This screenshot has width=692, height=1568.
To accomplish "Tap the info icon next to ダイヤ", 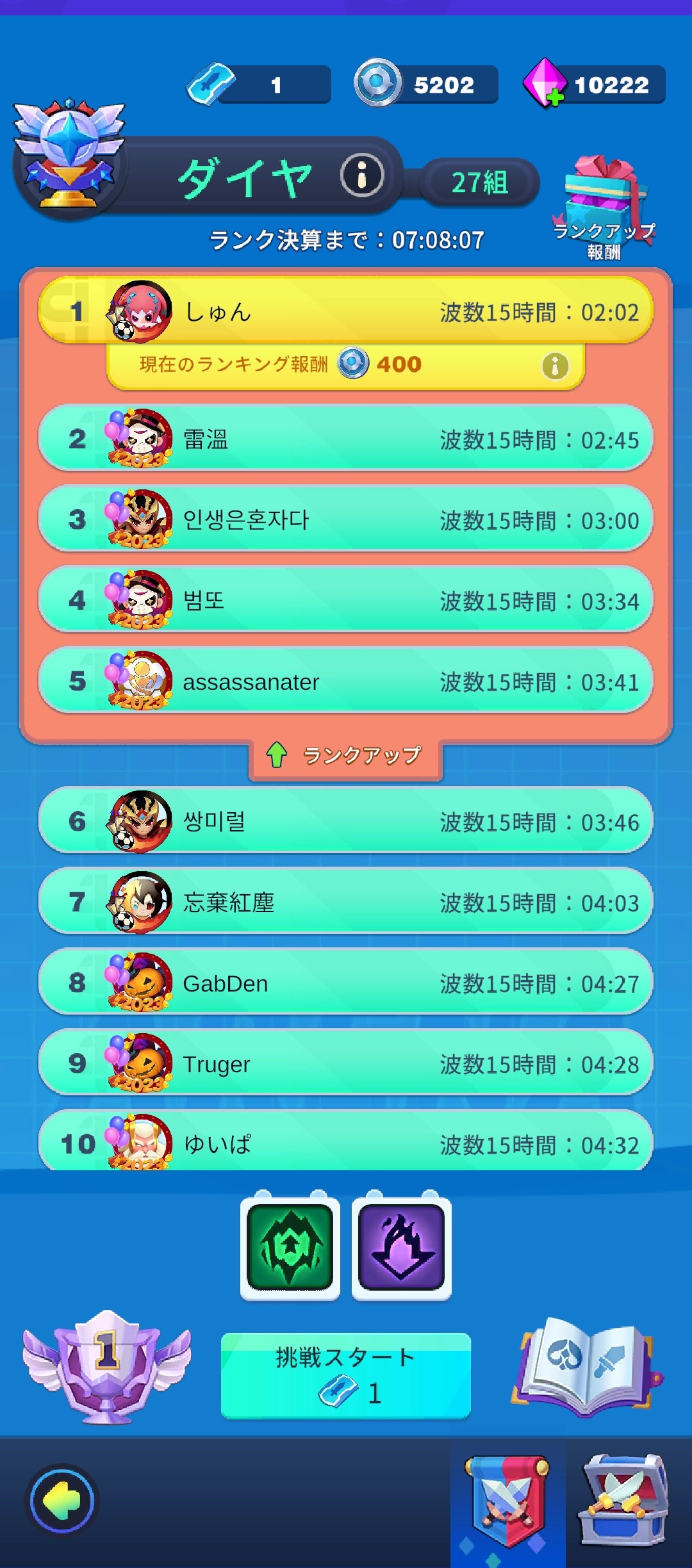I will coord(362,175).
